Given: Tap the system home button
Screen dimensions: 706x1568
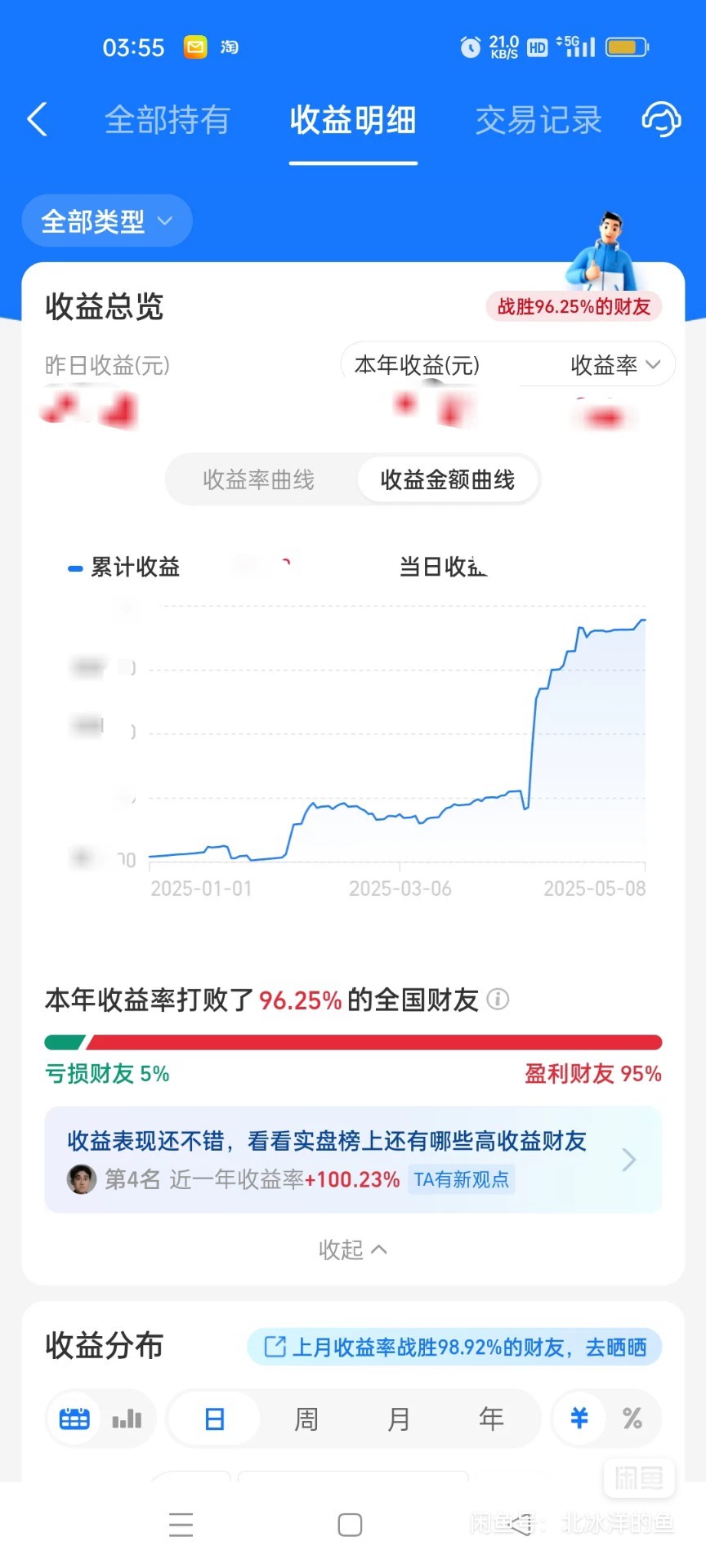Looking at the screenshot, I should 350,1525.
